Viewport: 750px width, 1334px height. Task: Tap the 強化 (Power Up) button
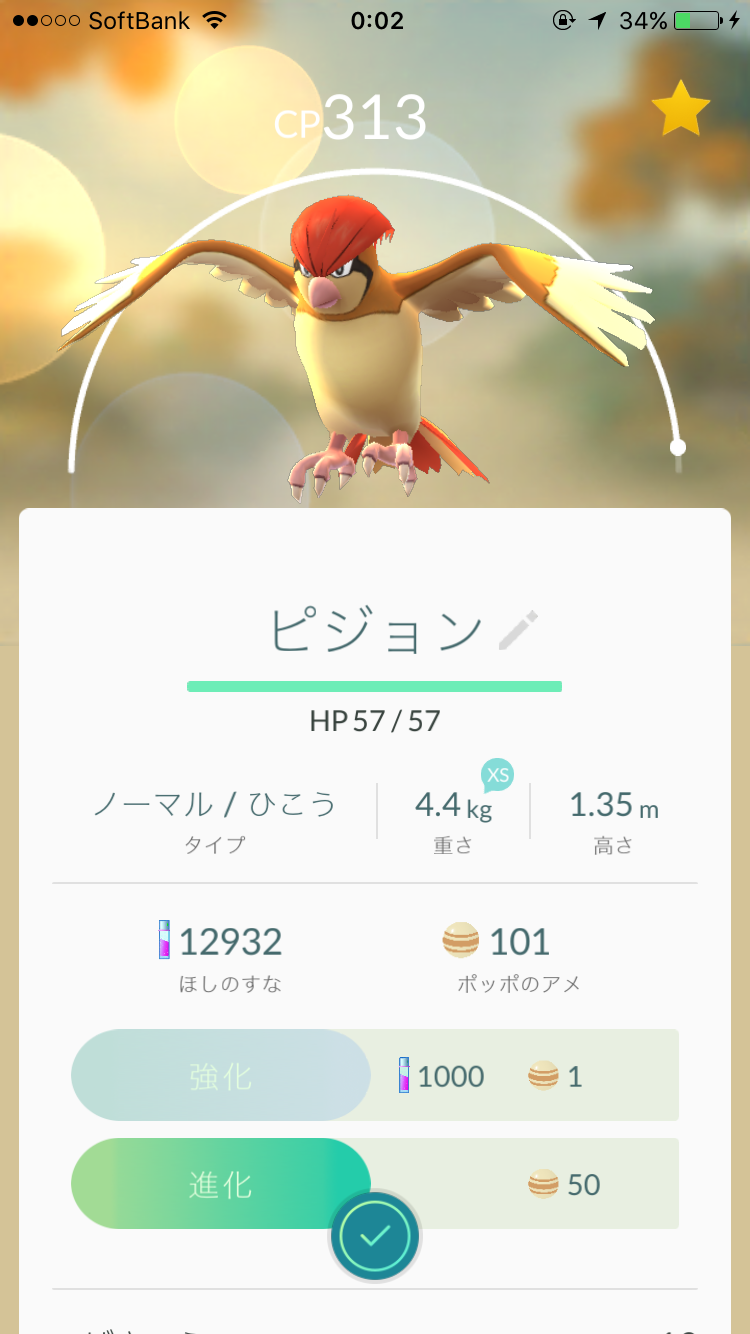(220, 1076)
